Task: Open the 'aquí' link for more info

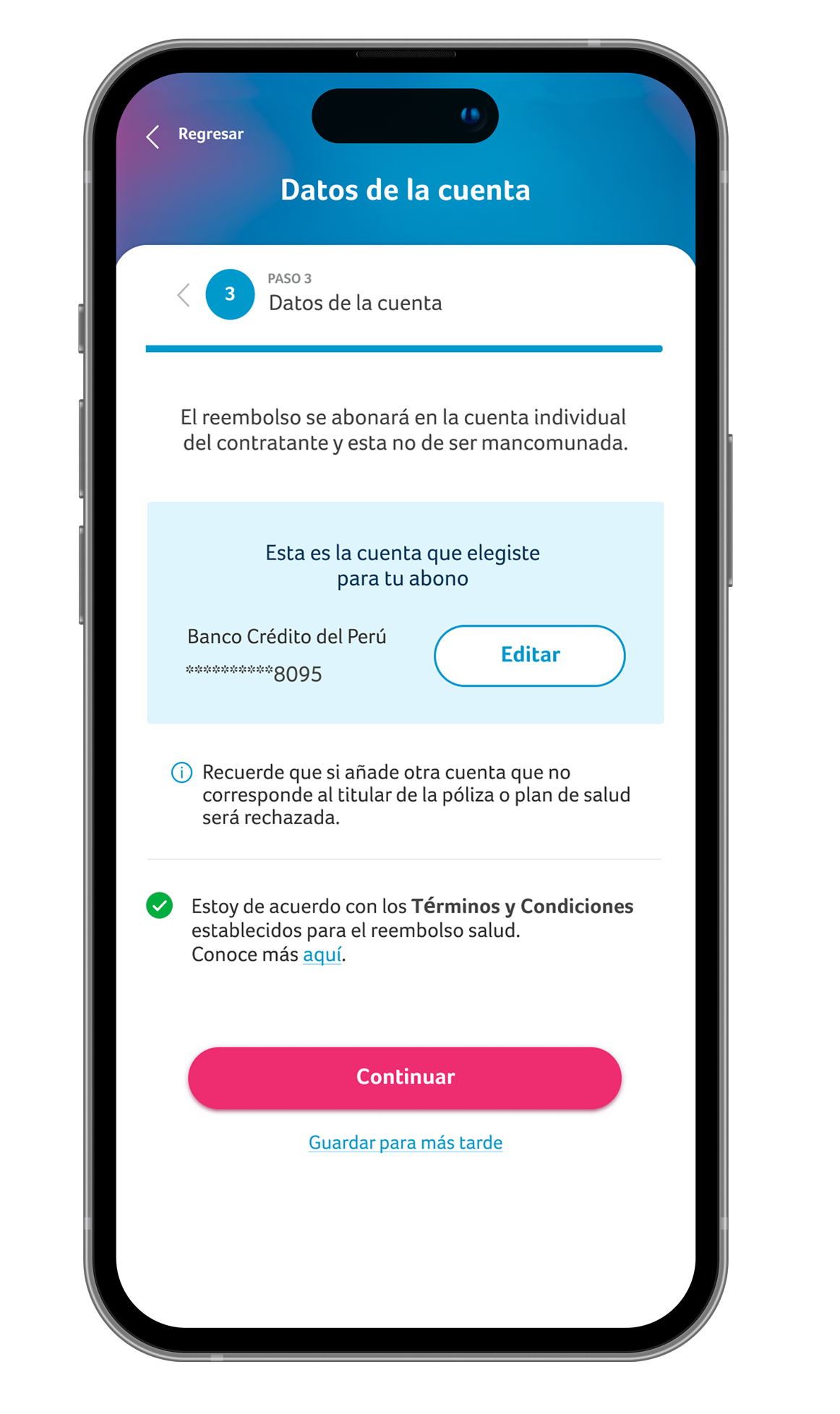Action: tap(322, 954)
